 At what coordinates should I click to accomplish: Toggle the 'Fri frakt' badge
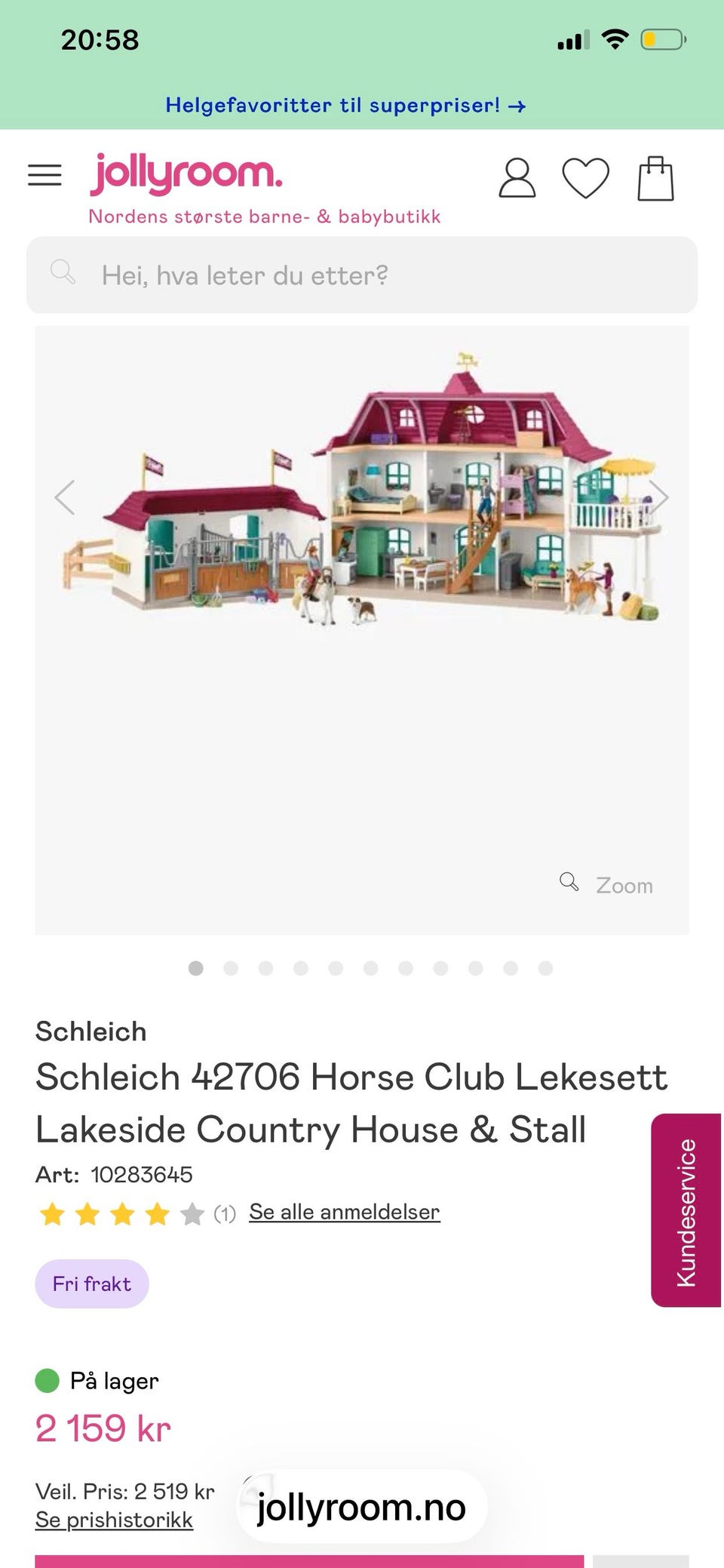coord(91,1283)
